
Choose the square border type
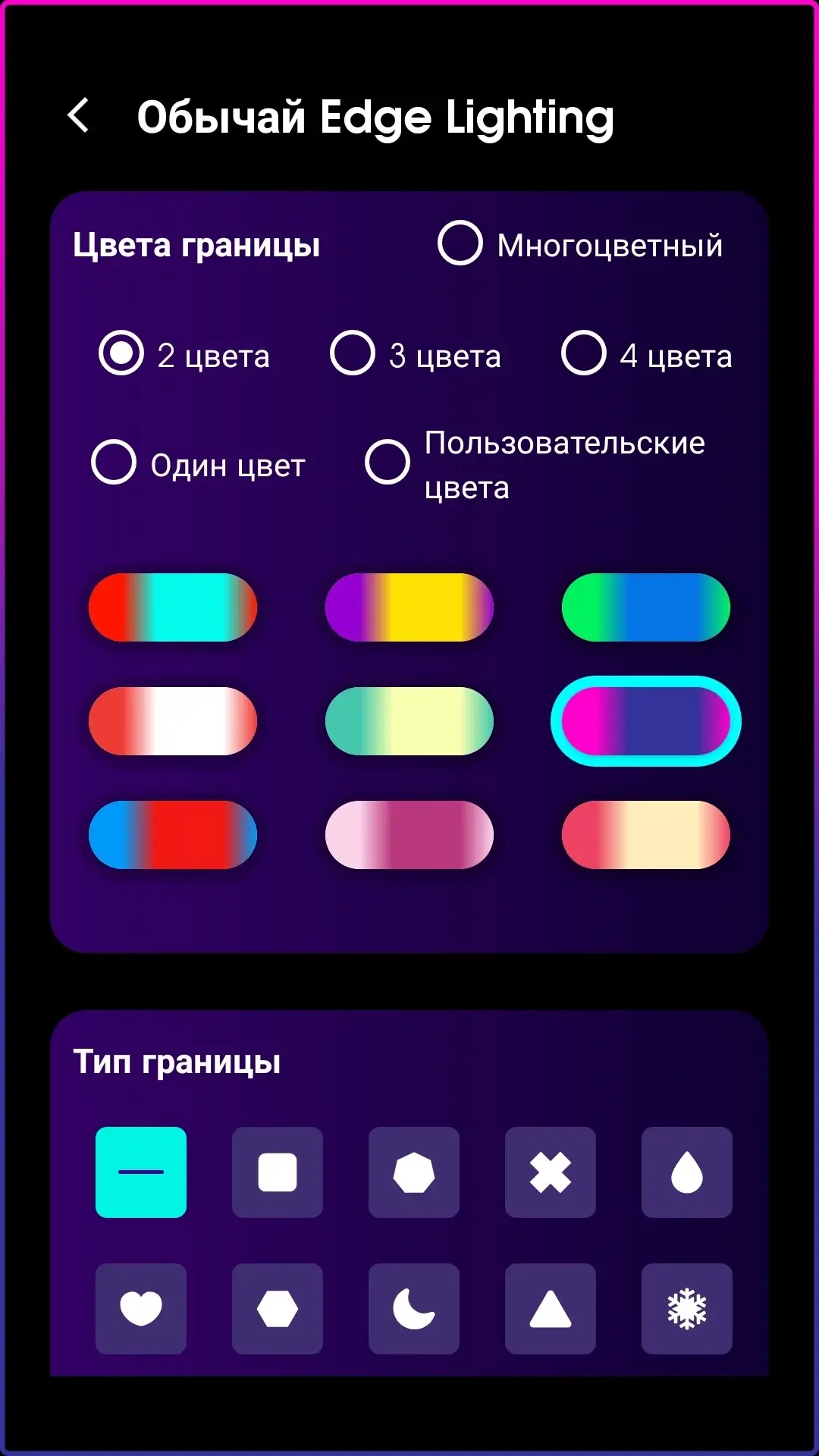[x=278, y=1172]
